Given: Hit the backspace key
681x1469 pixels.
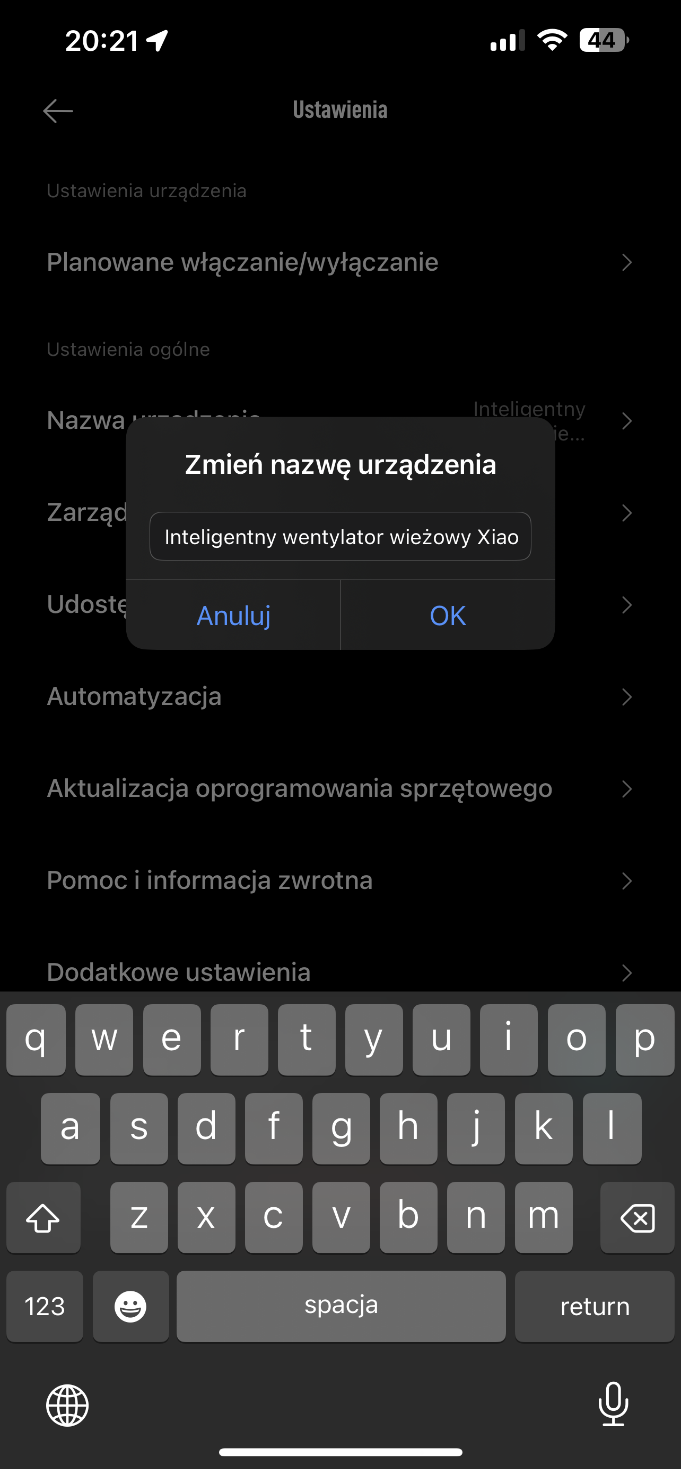Looking at the screenshot, I should pyautogui.click(x=637, y=1217).
